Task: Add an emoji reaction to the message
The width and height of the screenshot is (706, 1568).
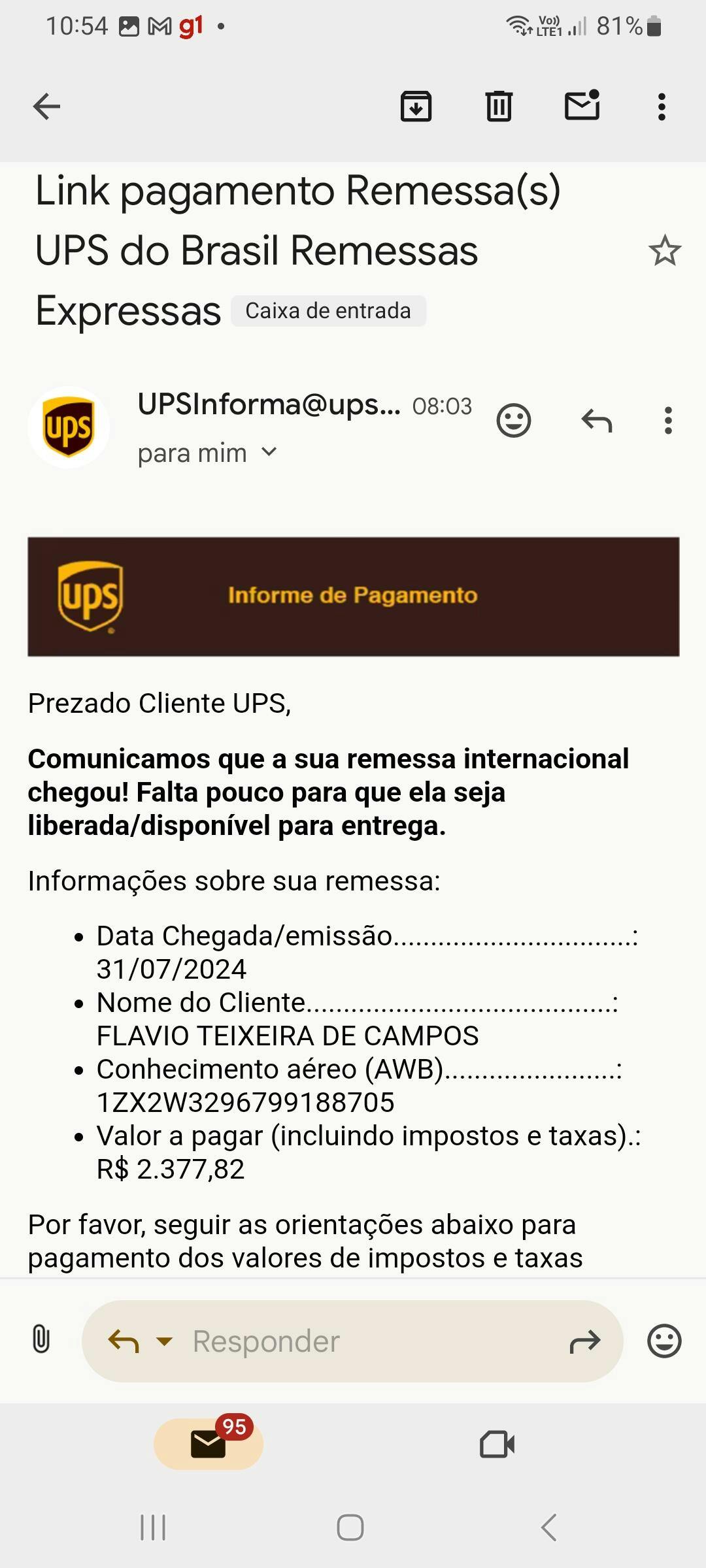Action: click(x=514, y=421)
